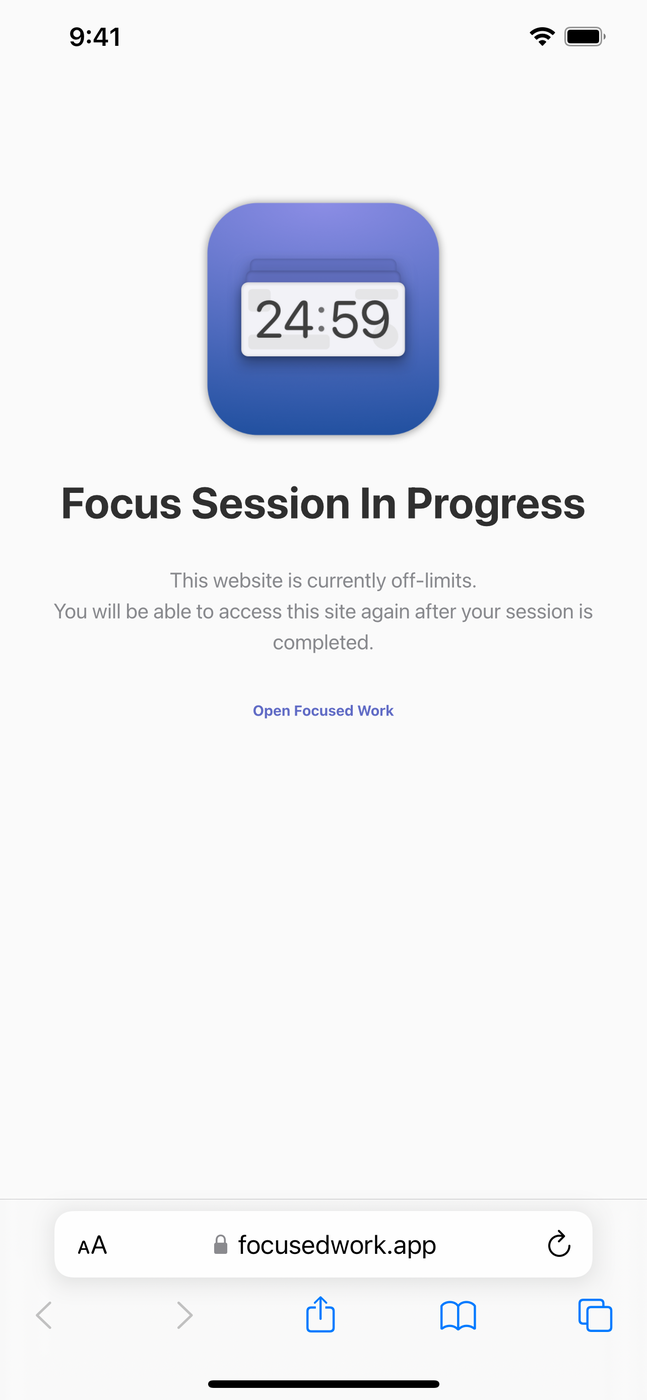Open the Focused Work link
This screenshot has height=1400, width=647.
tap(323, 711)
